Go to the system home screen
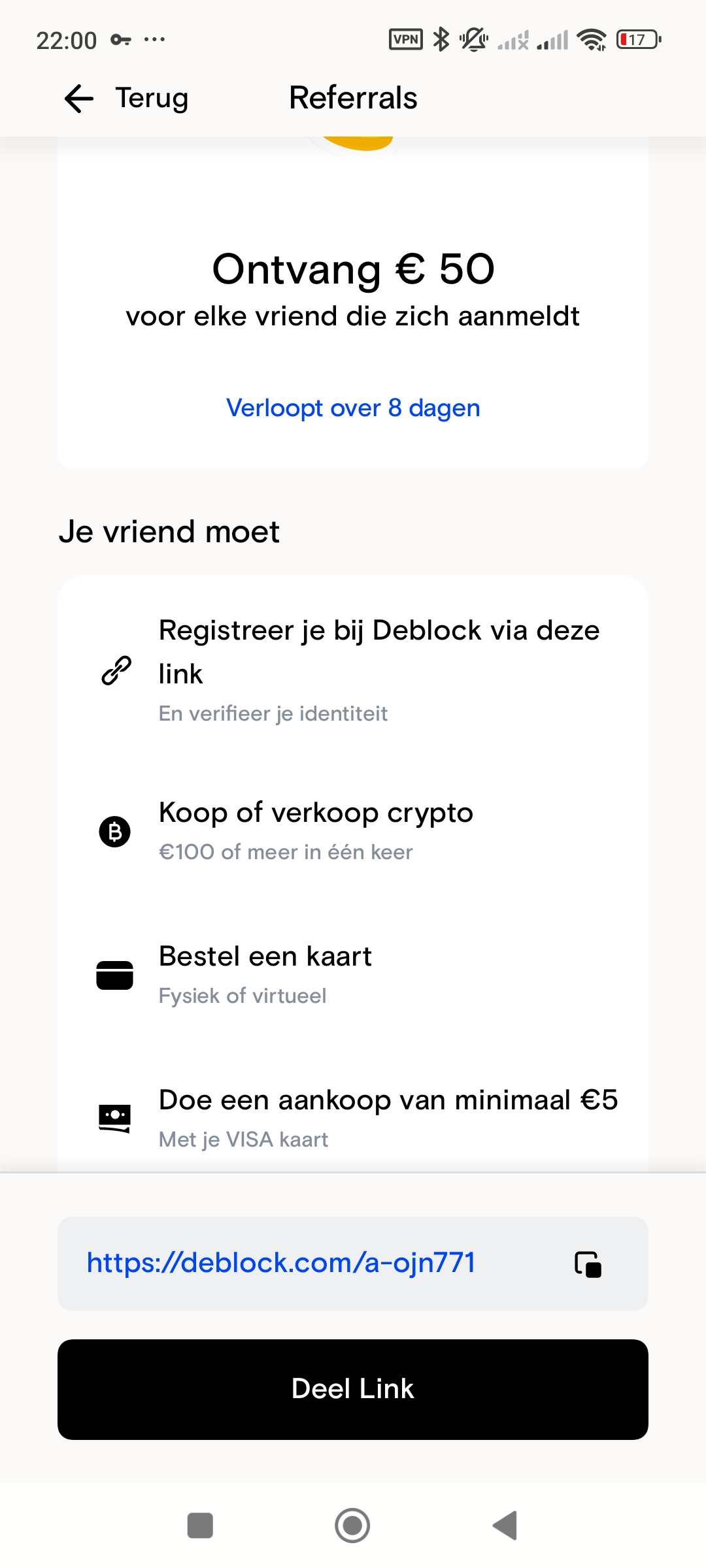 coord(352,1526)
